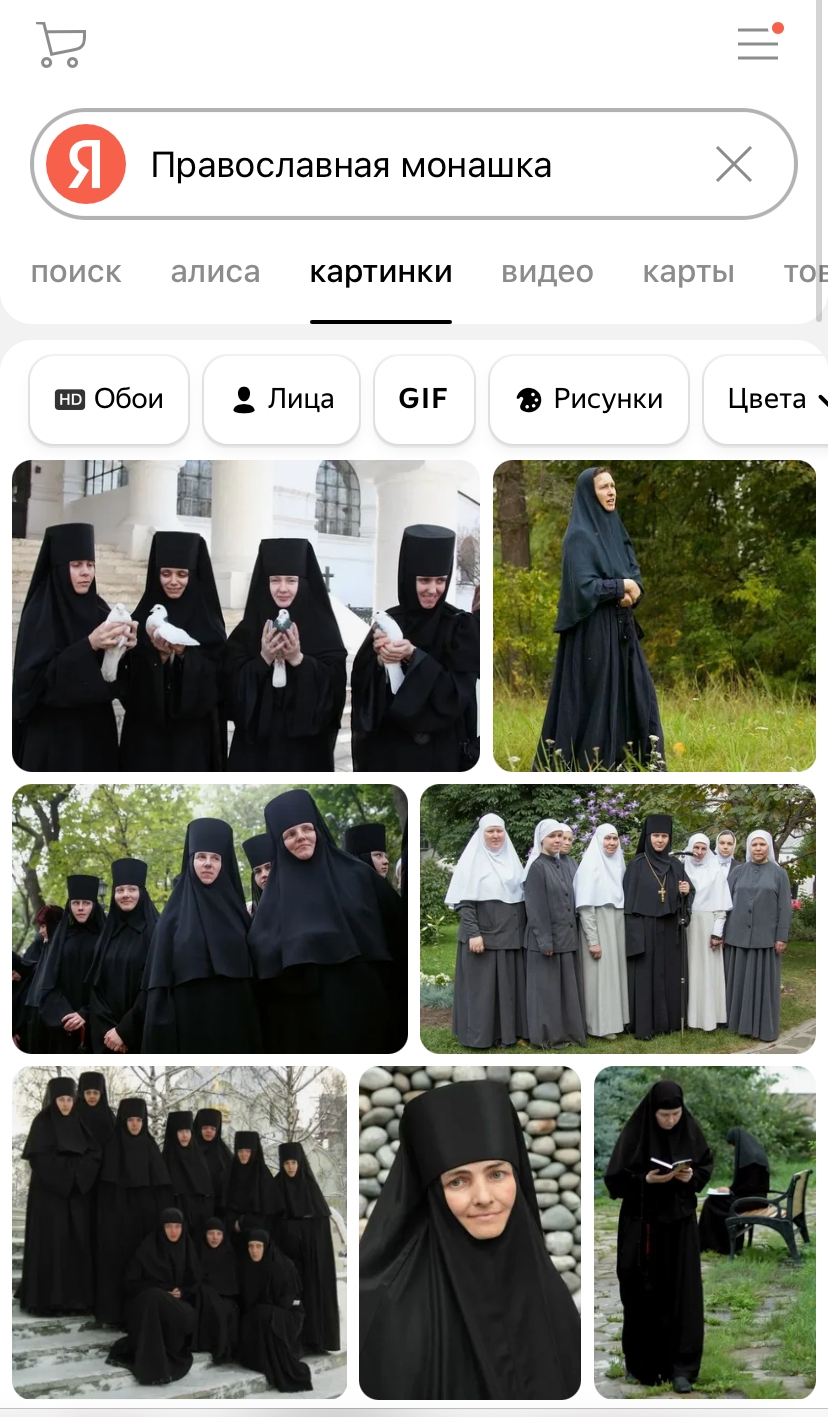Image resolution: width=828 pixels, height=1417 pixels.
Task: Select the Рисунки filter chip
Action: click(589, 399)
